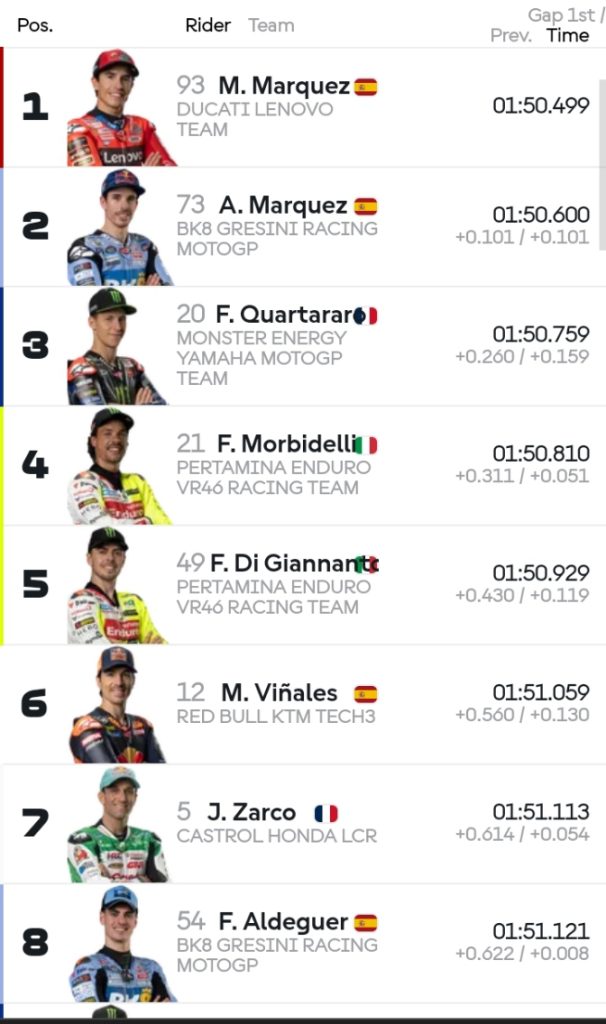Switch the column header to Team
This screenshot has width=606, height=1024.
271,25
